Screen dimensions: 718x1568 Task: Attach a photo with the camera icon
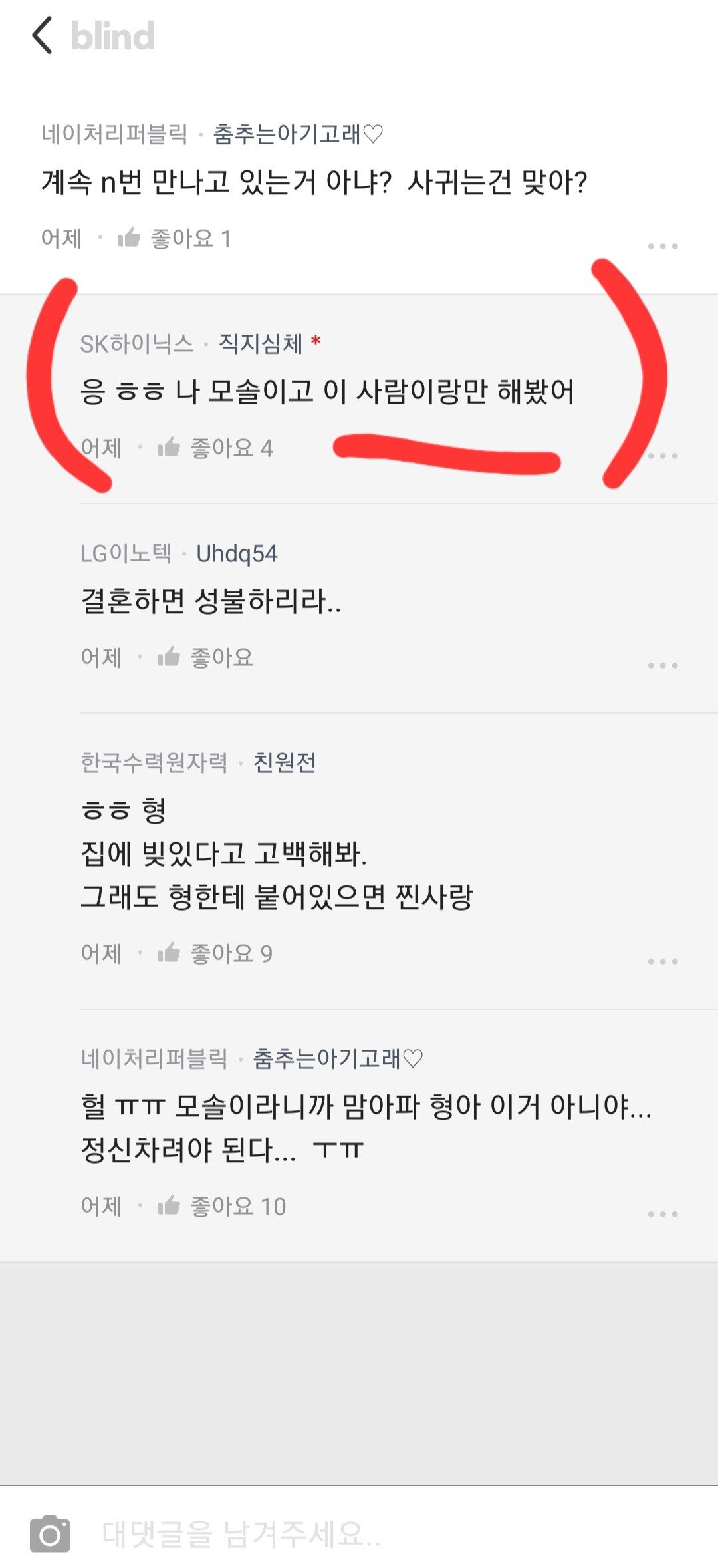pyautogui.click(x=50, y=1534)
